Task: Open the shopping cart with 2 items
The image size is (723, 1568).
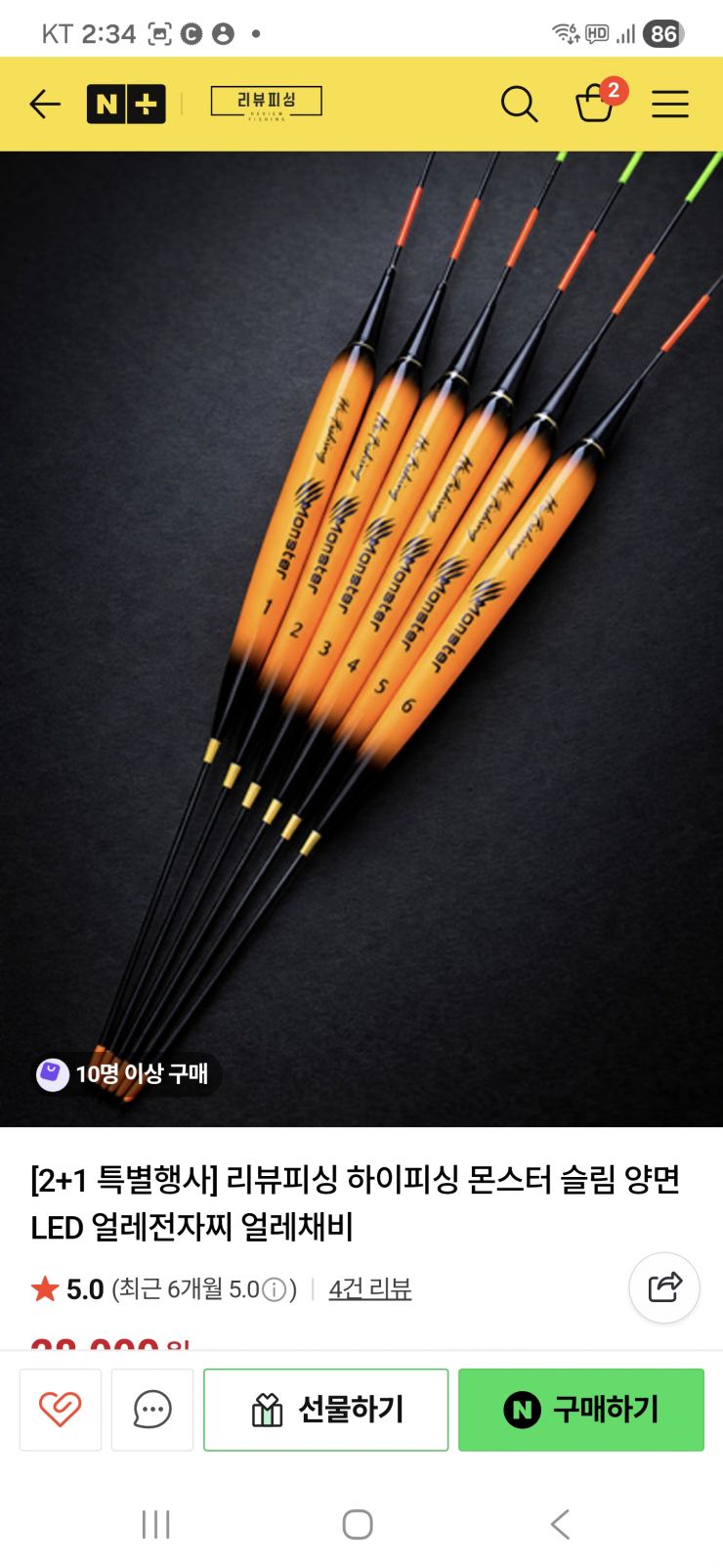Action: (595, 103)
